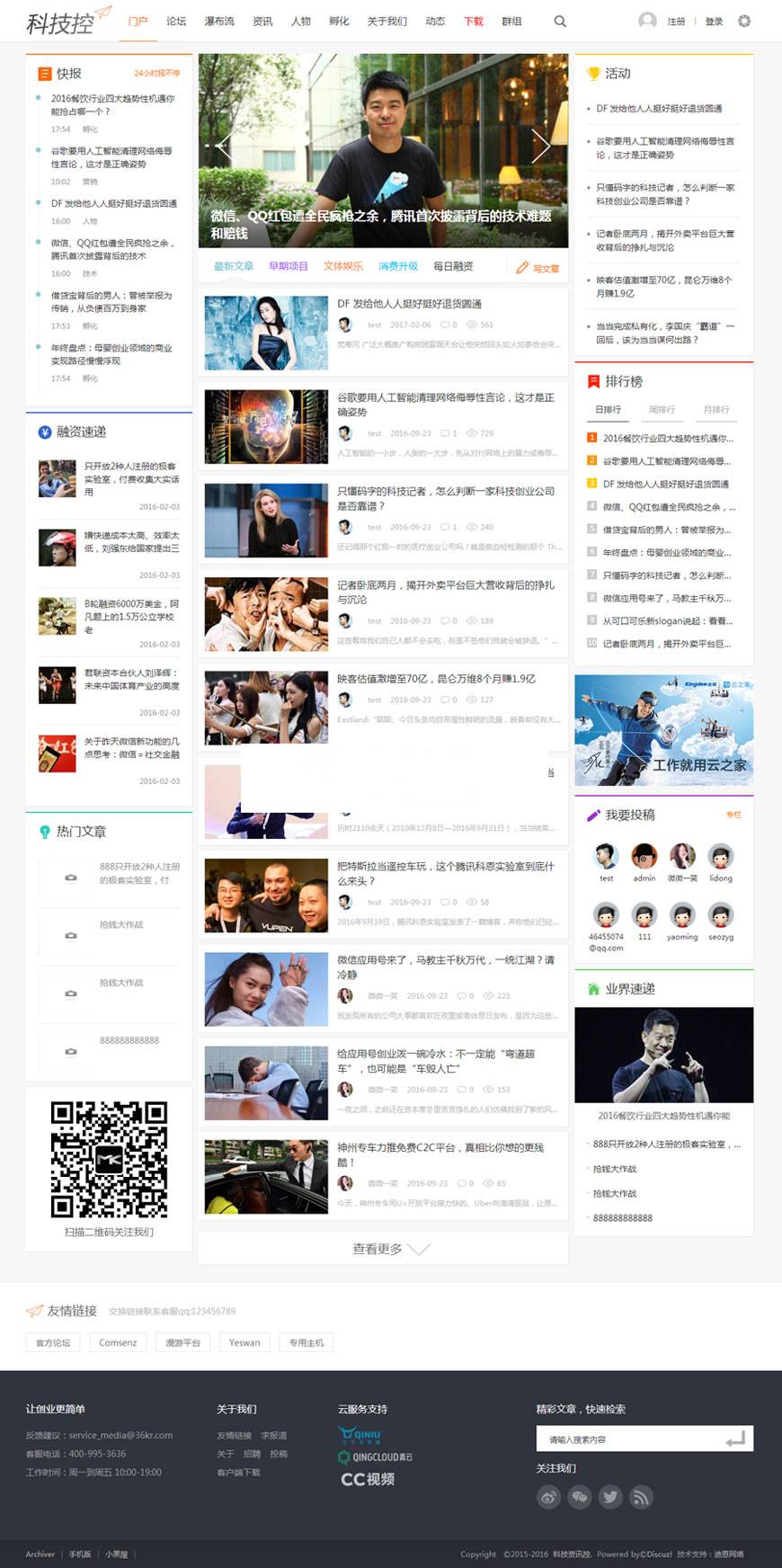Image resolution: width=782 pixels, height=1568 pixels.
Task: Open the admin author avatar
Action: click(x=644, y=857)
